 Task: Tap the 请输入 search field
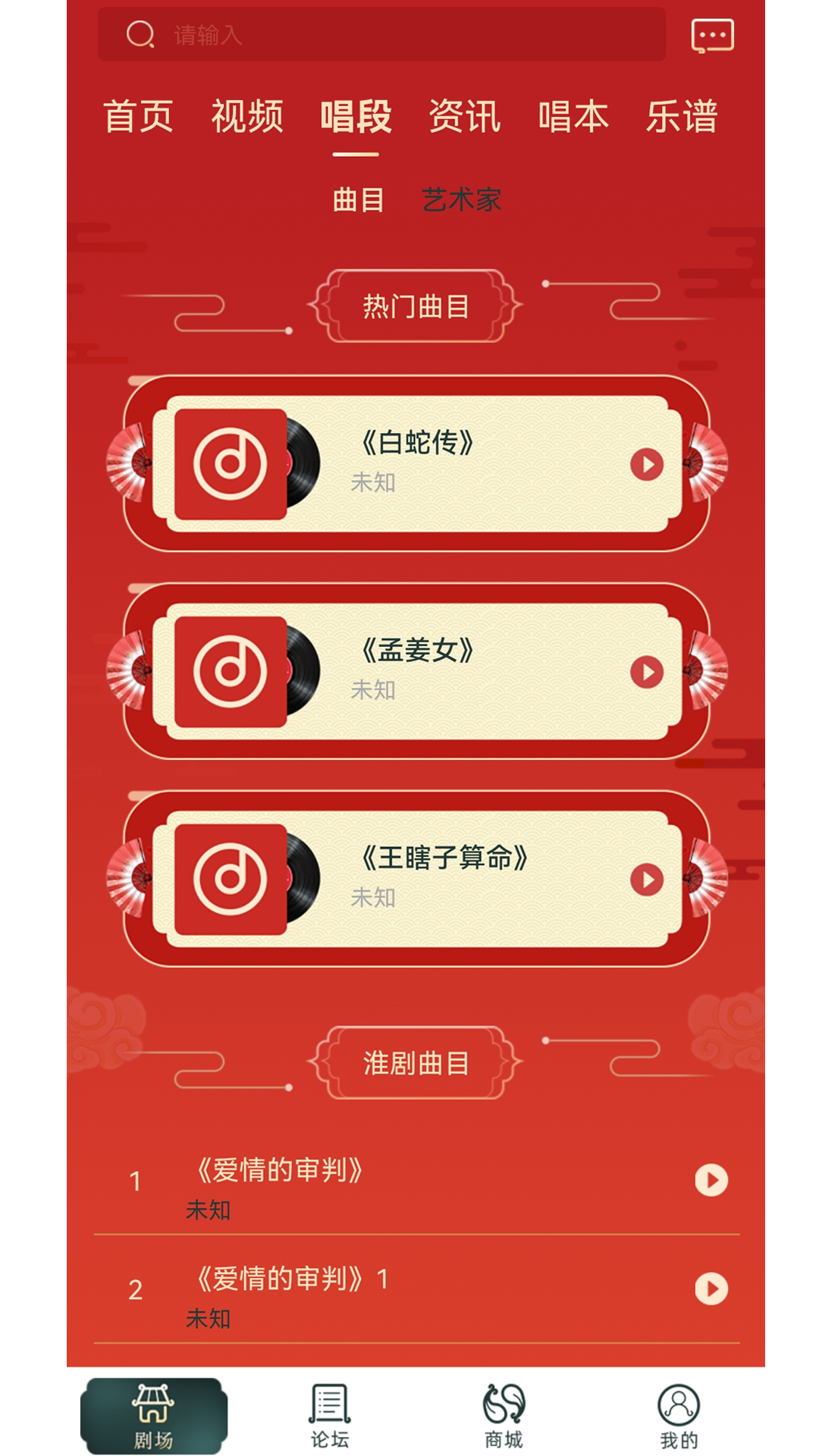381,35
